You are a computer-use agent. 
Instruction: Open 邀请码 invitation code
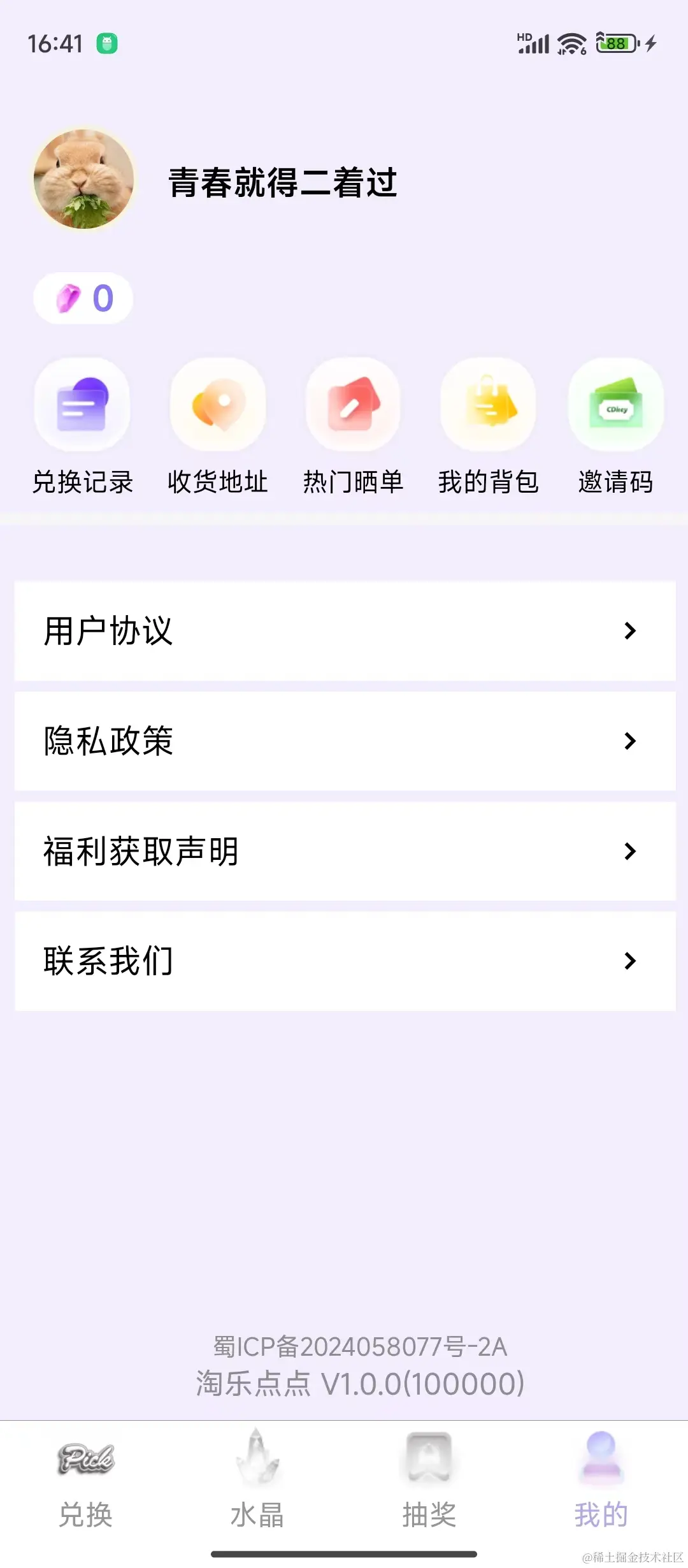tap(615, 426)
